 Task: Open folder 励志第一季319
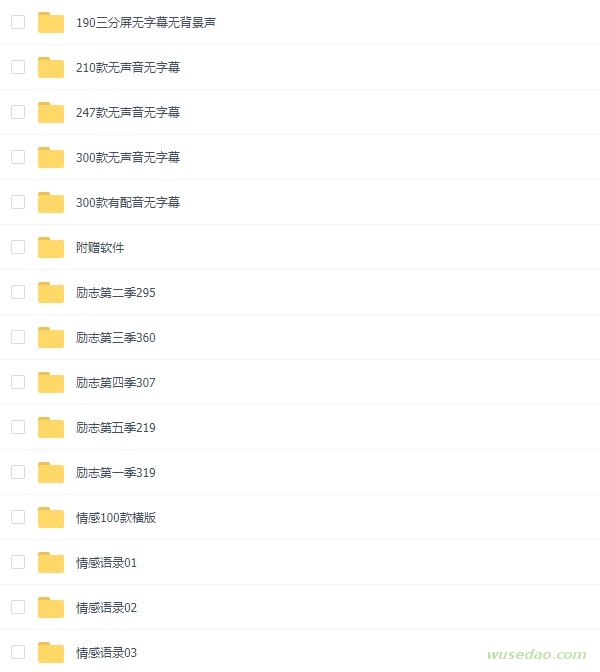[115, 472]
